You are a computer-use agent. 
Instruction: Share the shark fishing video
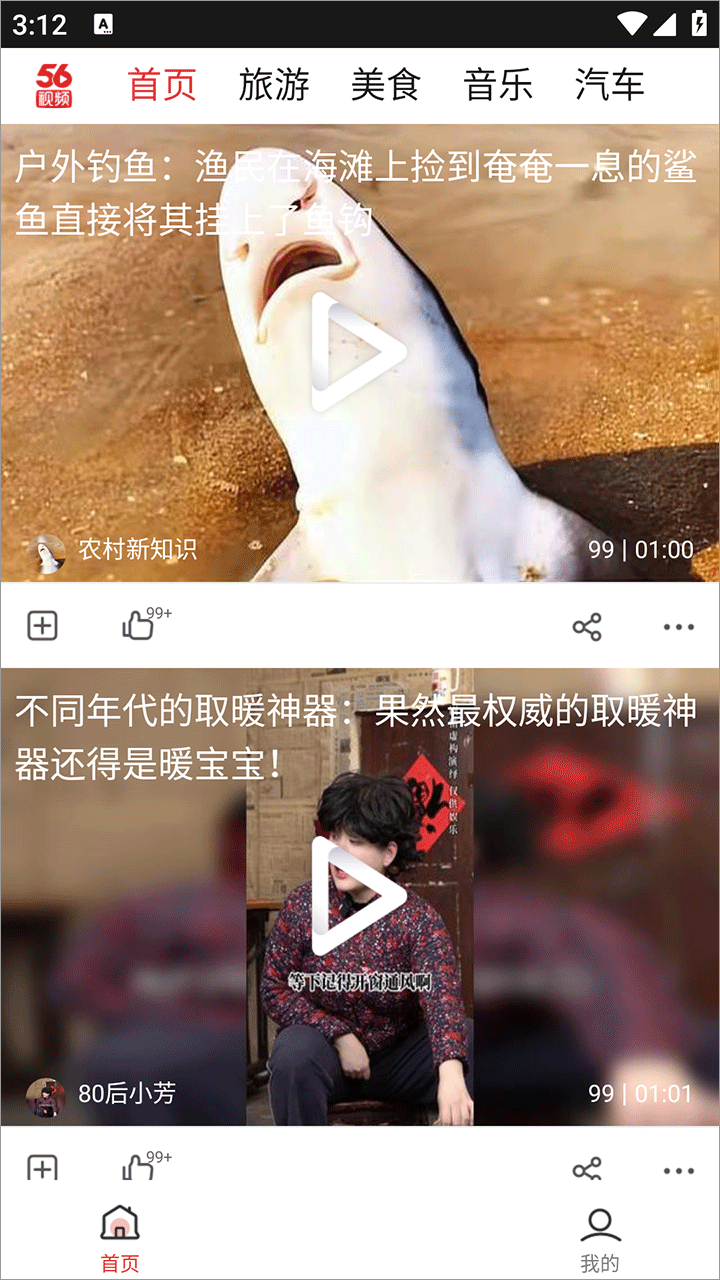(x=587, y=627)
